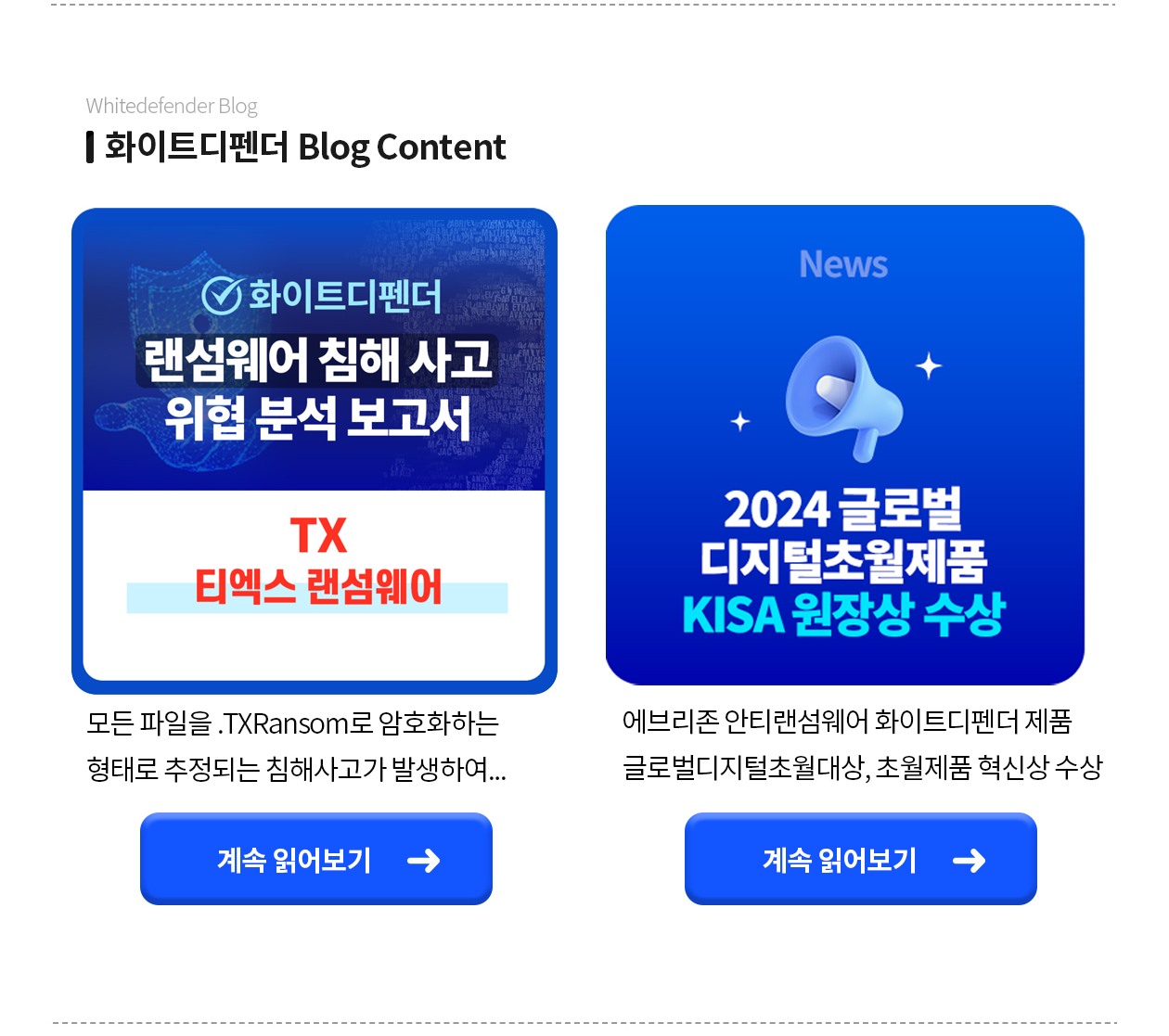This screenshot has height=1036, width=1169.
Task: Open the TX ransomware analysis report card
Action: click(314, 451)
